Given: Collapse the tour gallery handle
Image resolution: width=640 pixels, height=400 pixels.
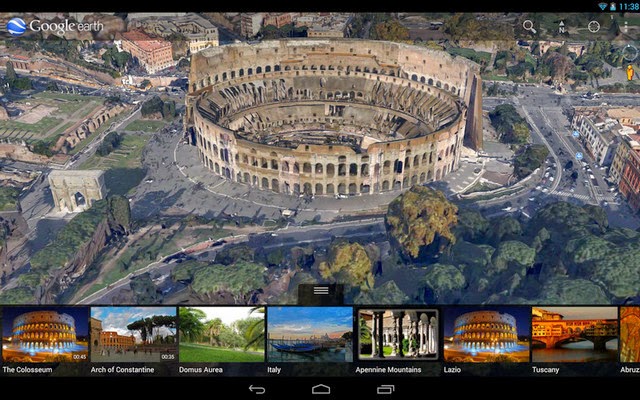Looking at the screenshot, I should (x=320, y=291).
